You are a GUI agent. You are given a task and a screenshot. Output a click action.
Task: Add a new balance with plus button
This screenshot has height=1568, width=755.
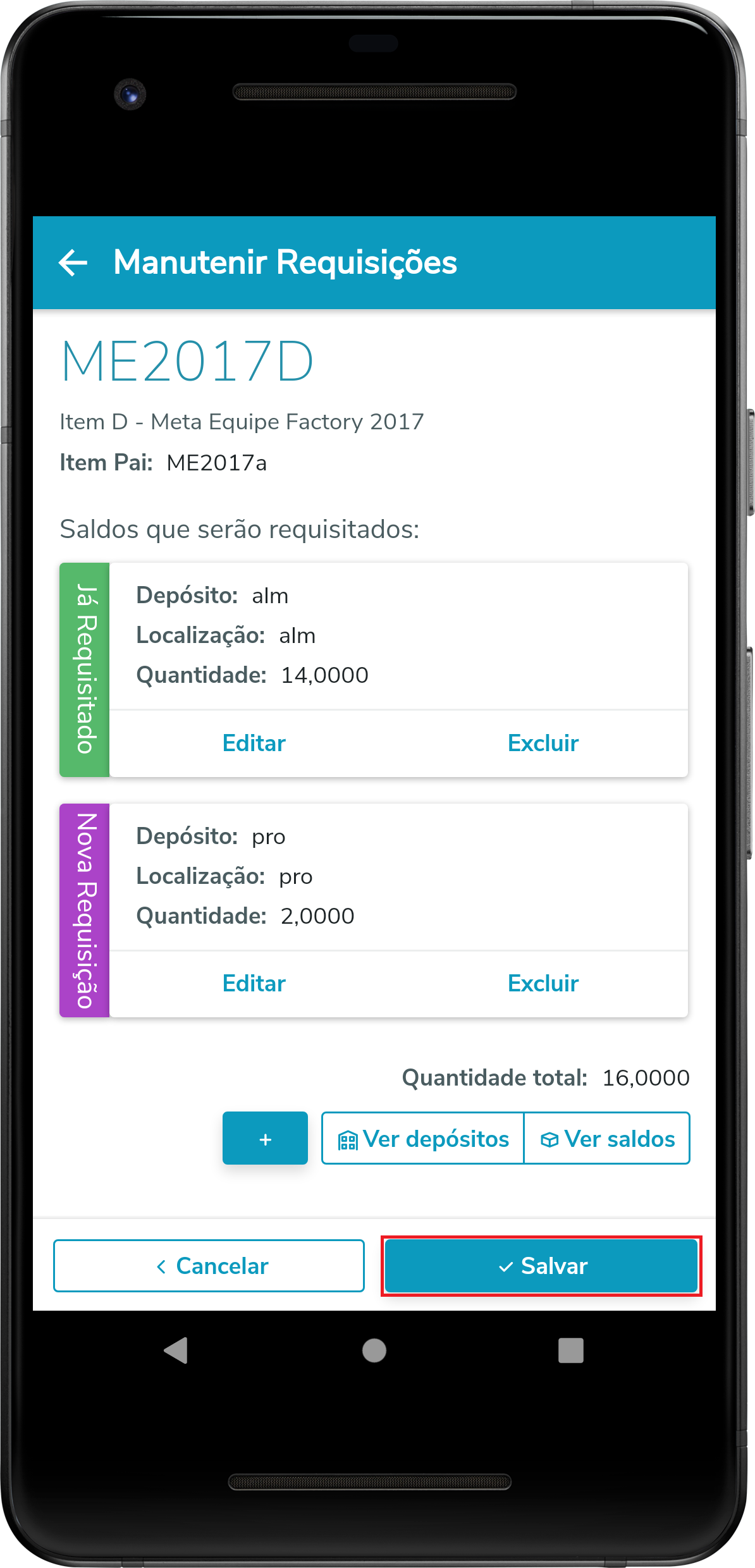(265, 1139)
